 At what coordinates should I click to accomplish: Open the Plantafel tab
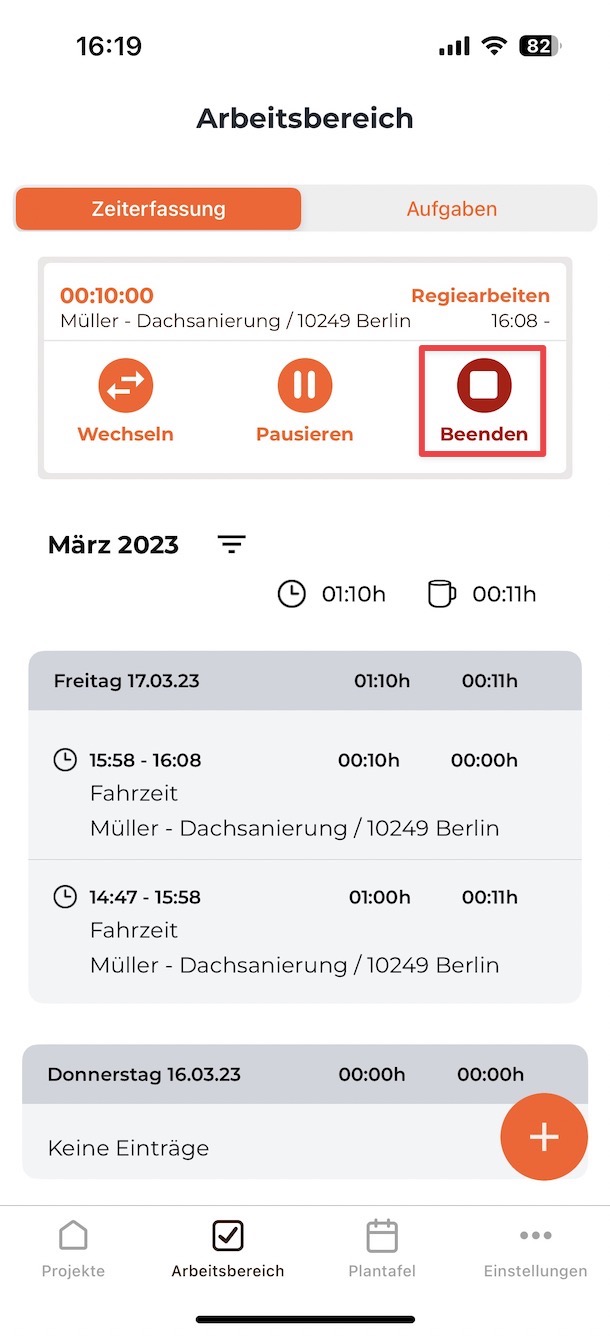coord(382,1248)
